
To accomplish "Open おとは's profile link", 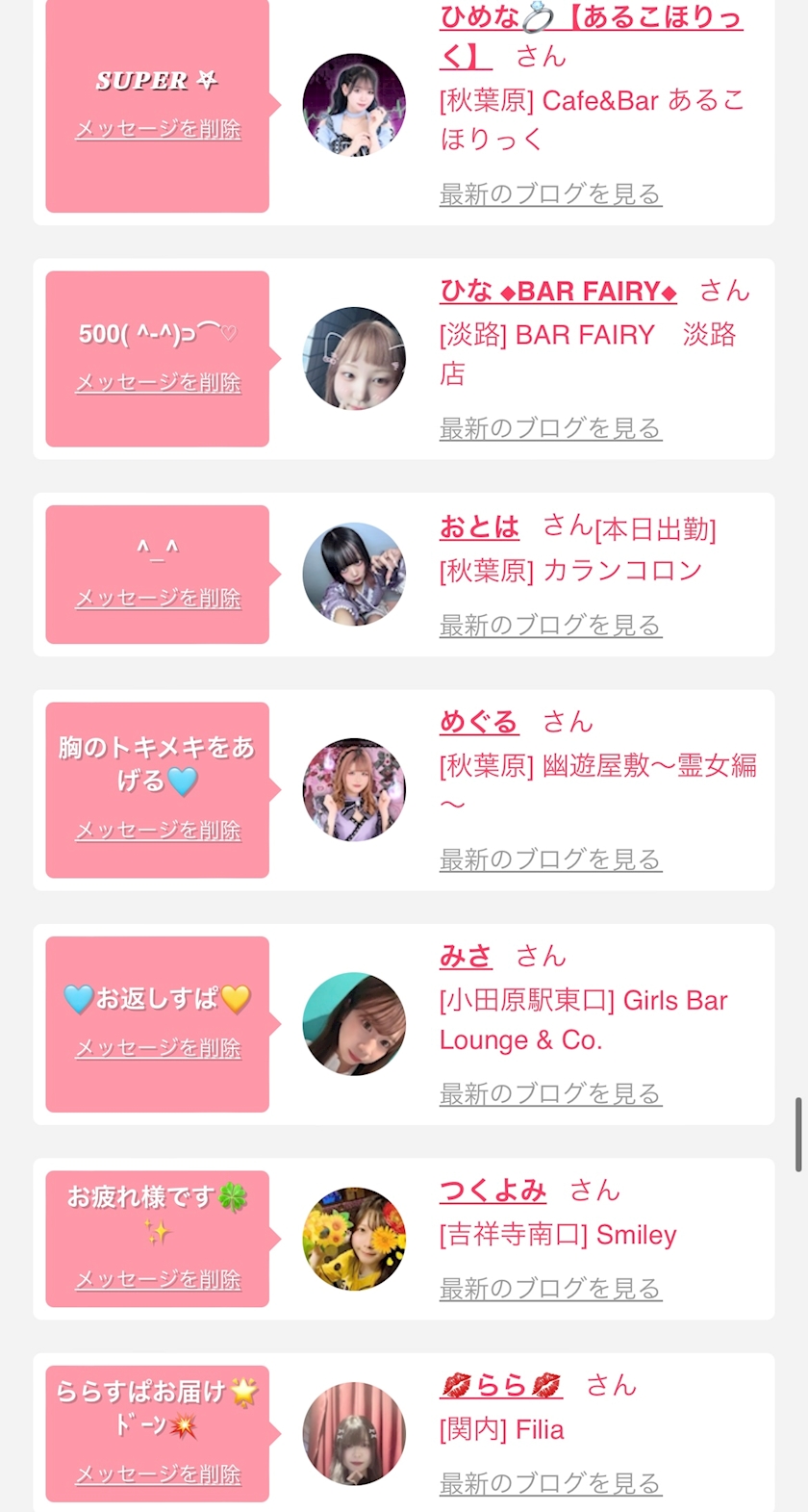I will tap(479, 527).
